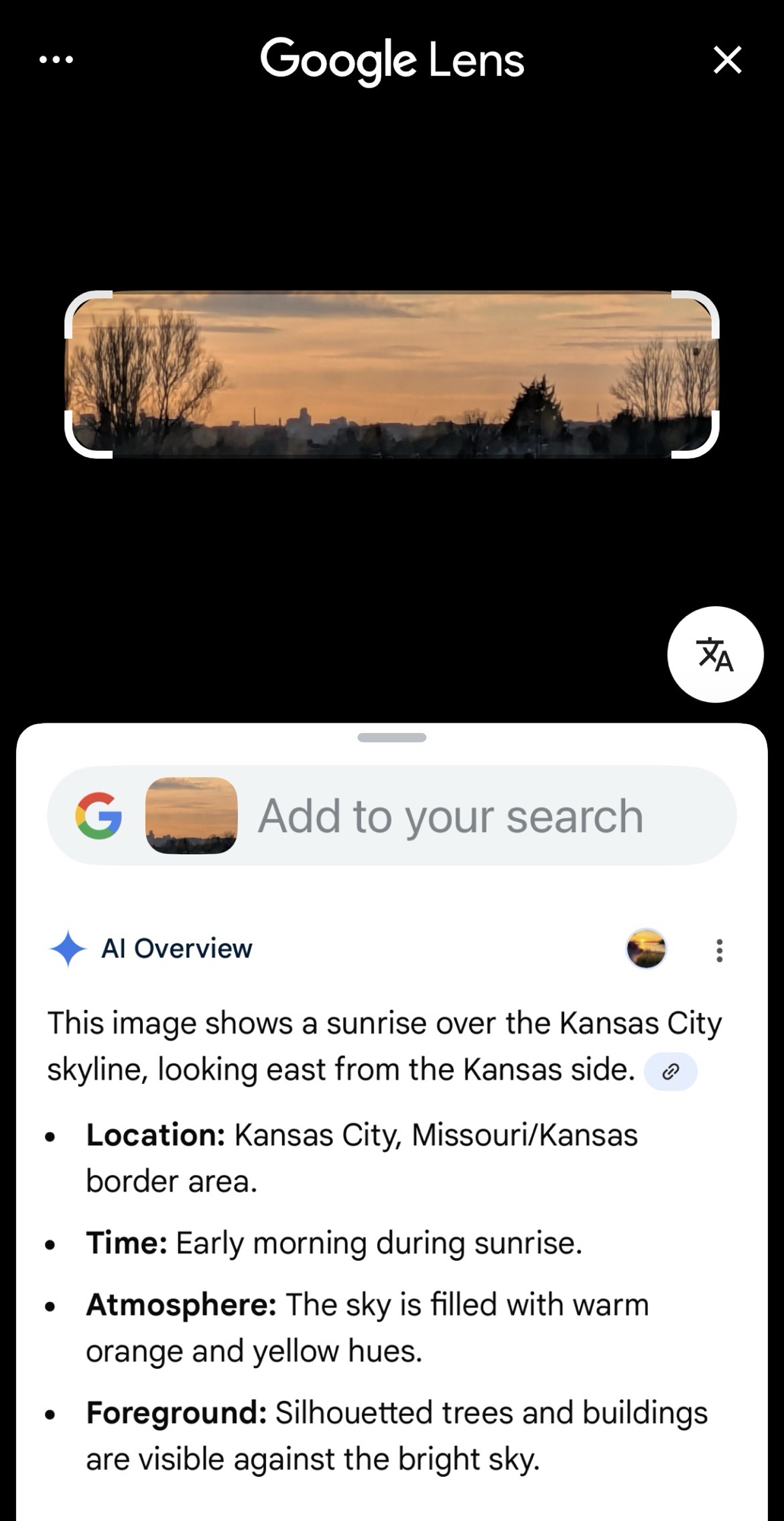The height and width of the screenshot is (1521, 784).
Task: Tap the sunset image thumbnail in search bar
Action: (191, 815)
